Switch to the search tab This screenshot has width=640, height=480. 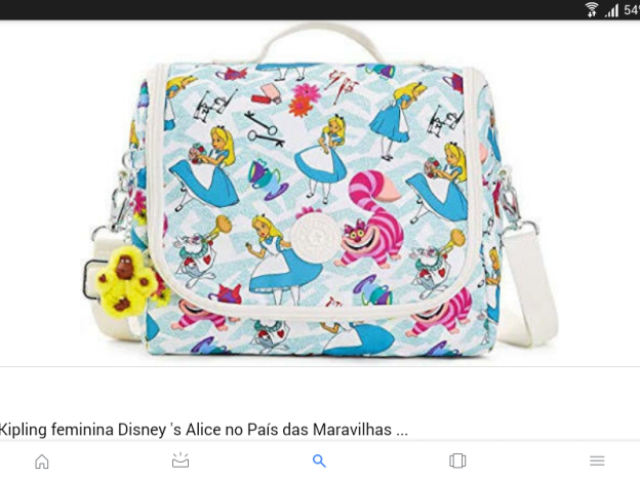pos(319,461)
